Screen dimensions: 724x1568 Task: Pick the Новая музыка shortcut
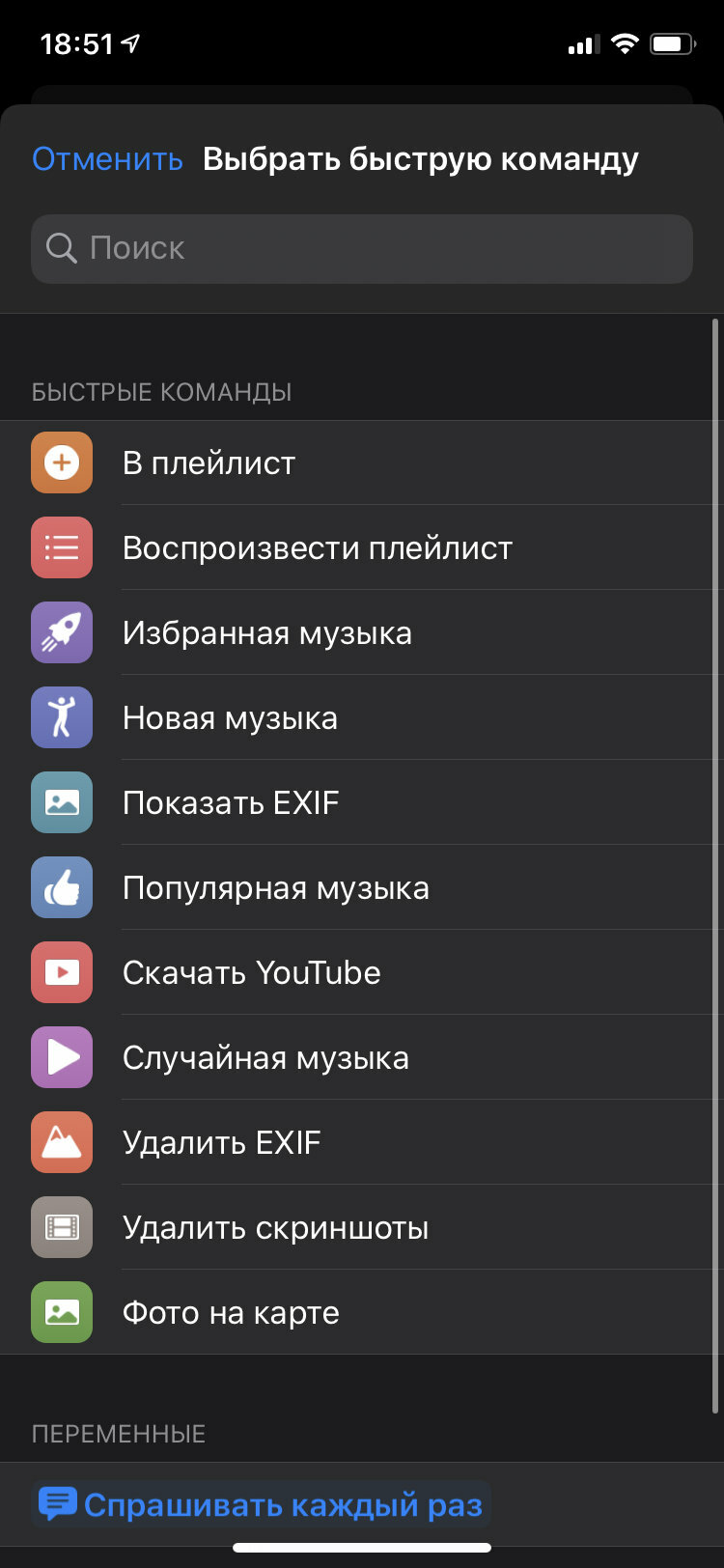(x=362, y=717)
